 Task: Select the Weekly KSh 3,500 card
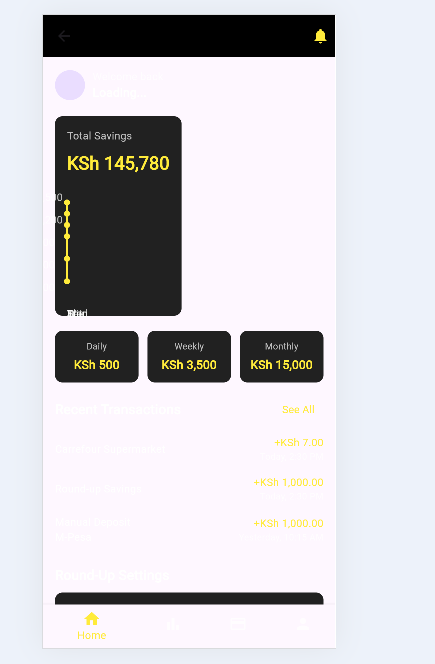189,357
